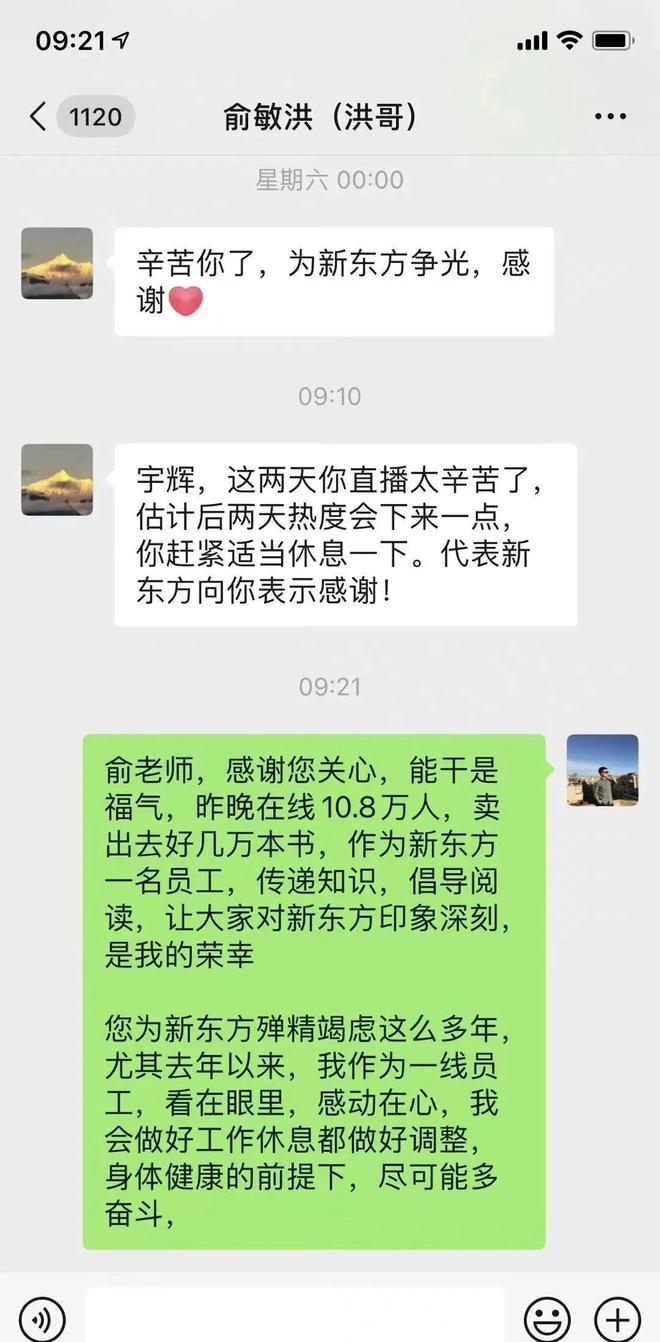The width and height of the screenshot is (660, 1342).
Task: Open the plus attachments menu
Action: point(617,1319)
